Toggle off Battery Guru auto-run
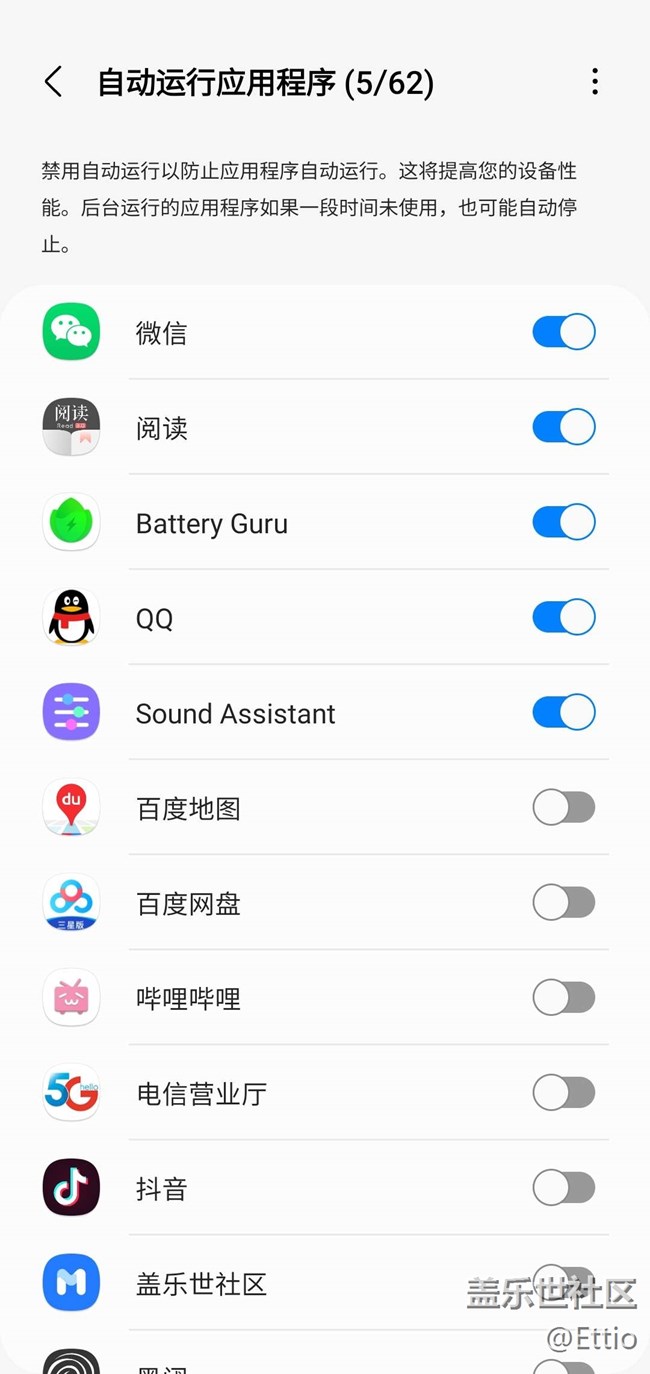This screenshot has height=1374, width=650. pos(564,522)
